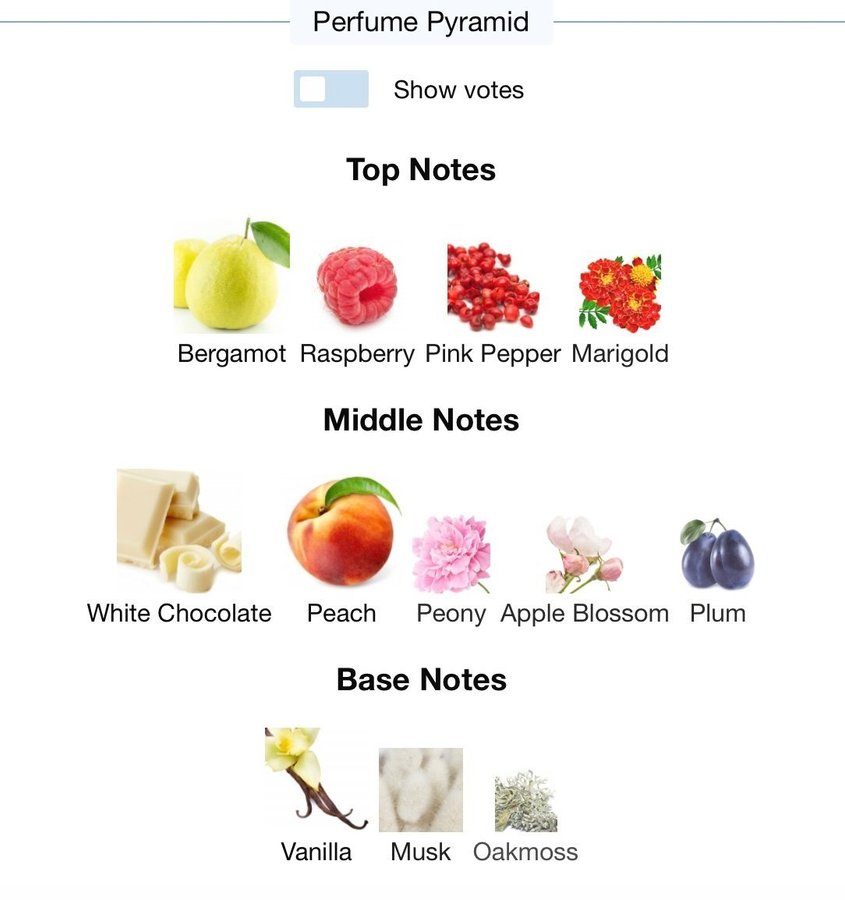The height and width of the screenshot is (900, 845).
Task: Select the Marigold note
Action: (x=620, y=292)
